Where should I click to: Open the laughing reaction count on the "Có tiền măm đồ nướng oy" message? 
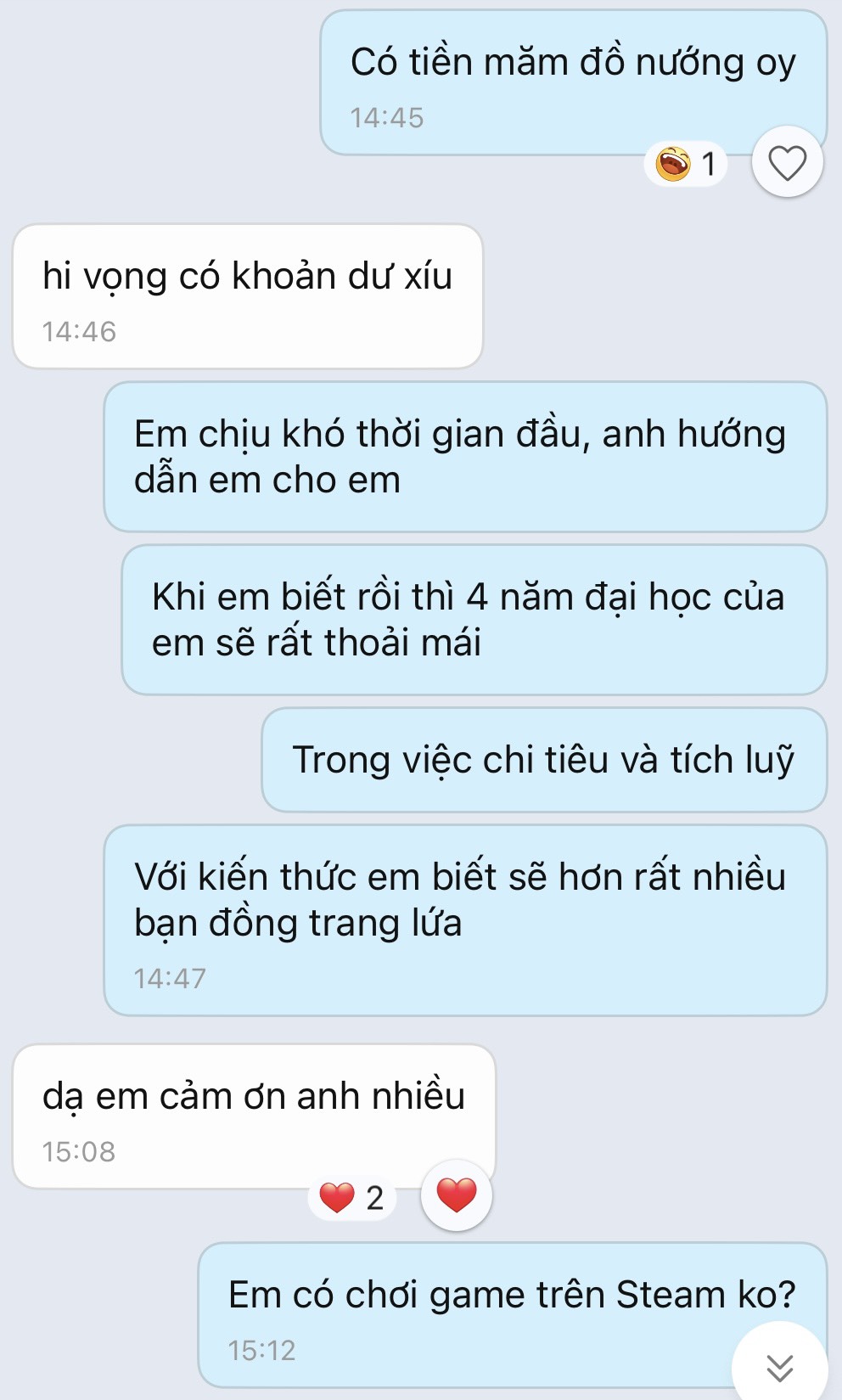[x=687, y=164]
